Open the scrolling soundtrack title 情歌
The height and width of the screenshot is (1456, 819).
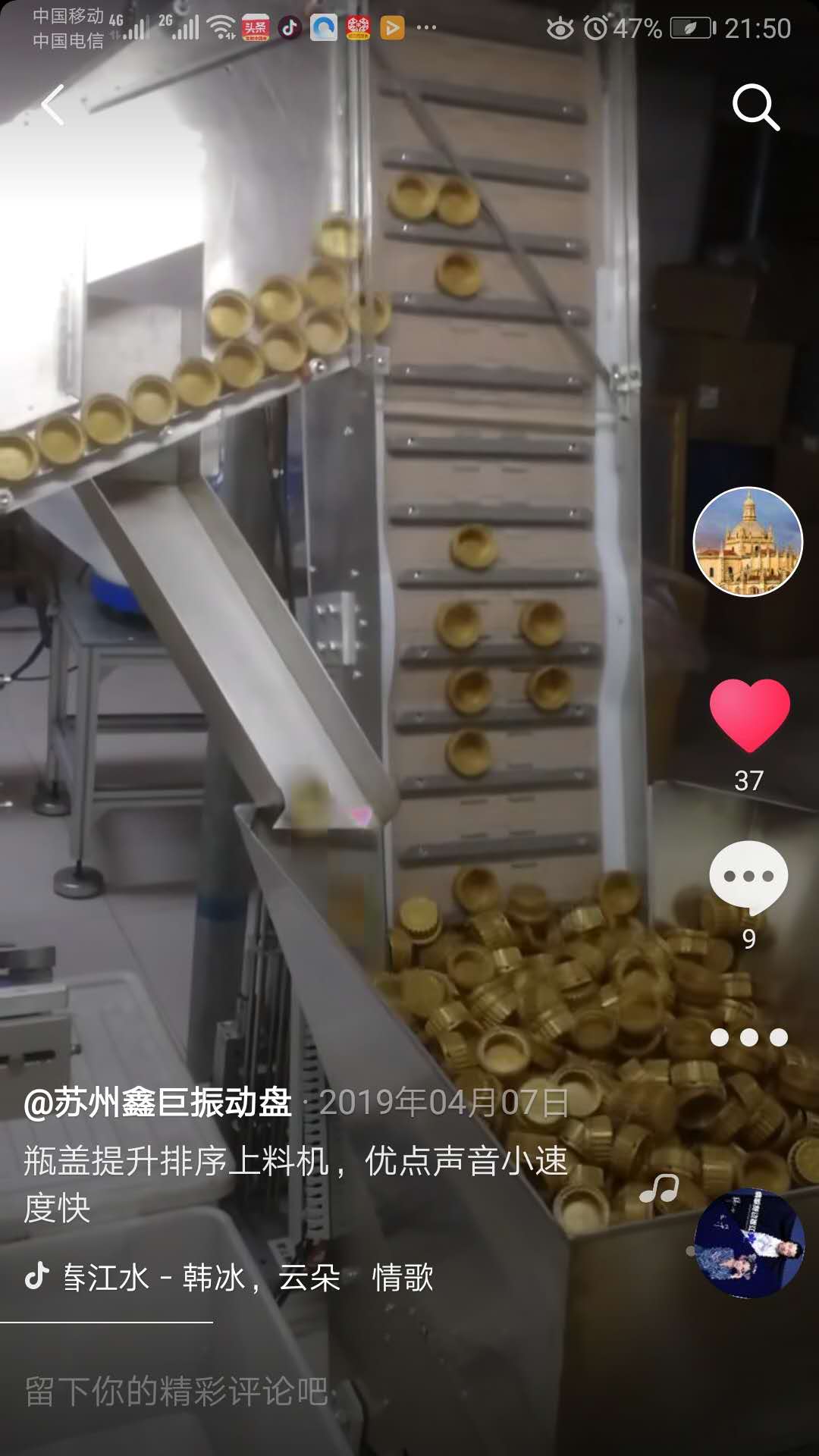[x=402, y=1278]
